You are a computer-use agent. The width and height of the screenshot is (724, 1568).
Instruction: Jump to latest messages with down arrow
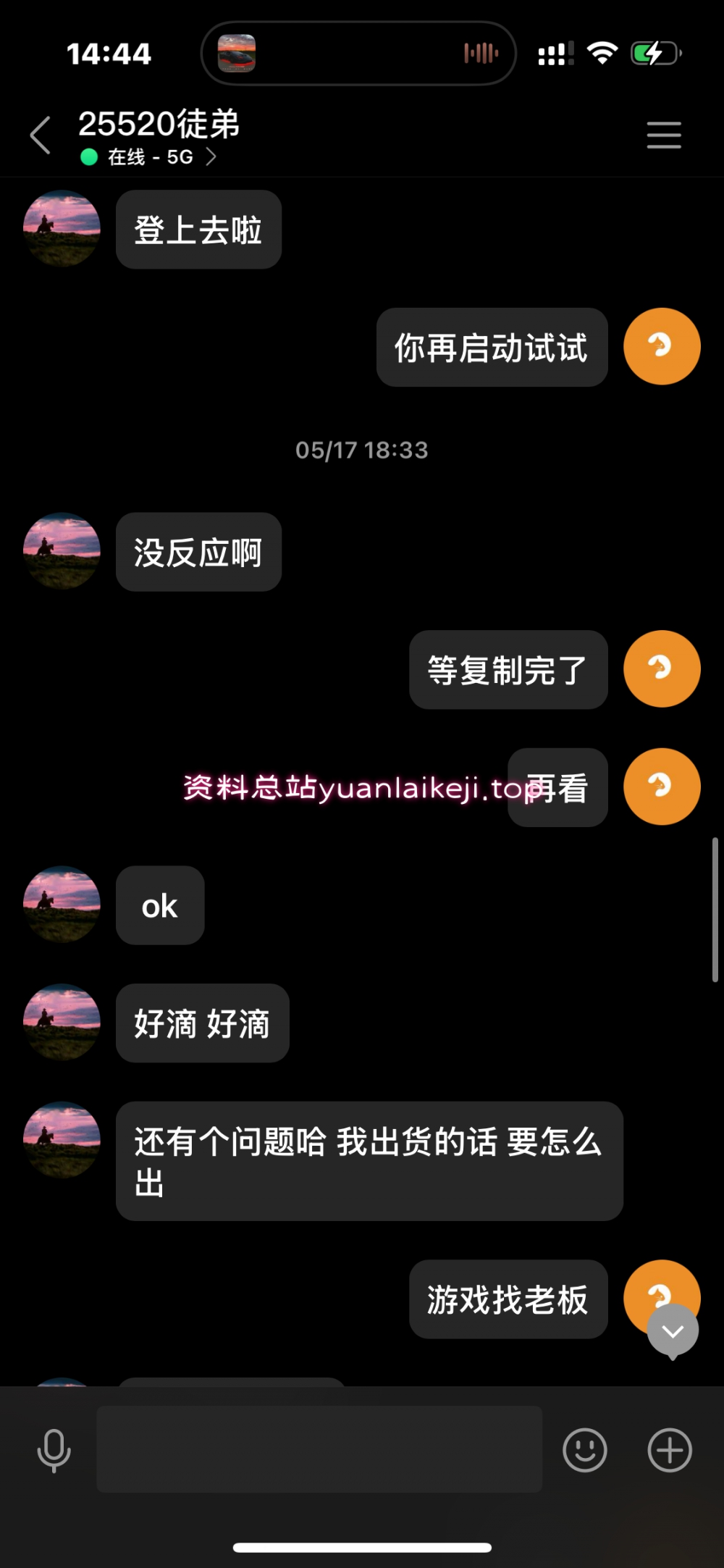pyautogui.click(x=673, y=1330)
